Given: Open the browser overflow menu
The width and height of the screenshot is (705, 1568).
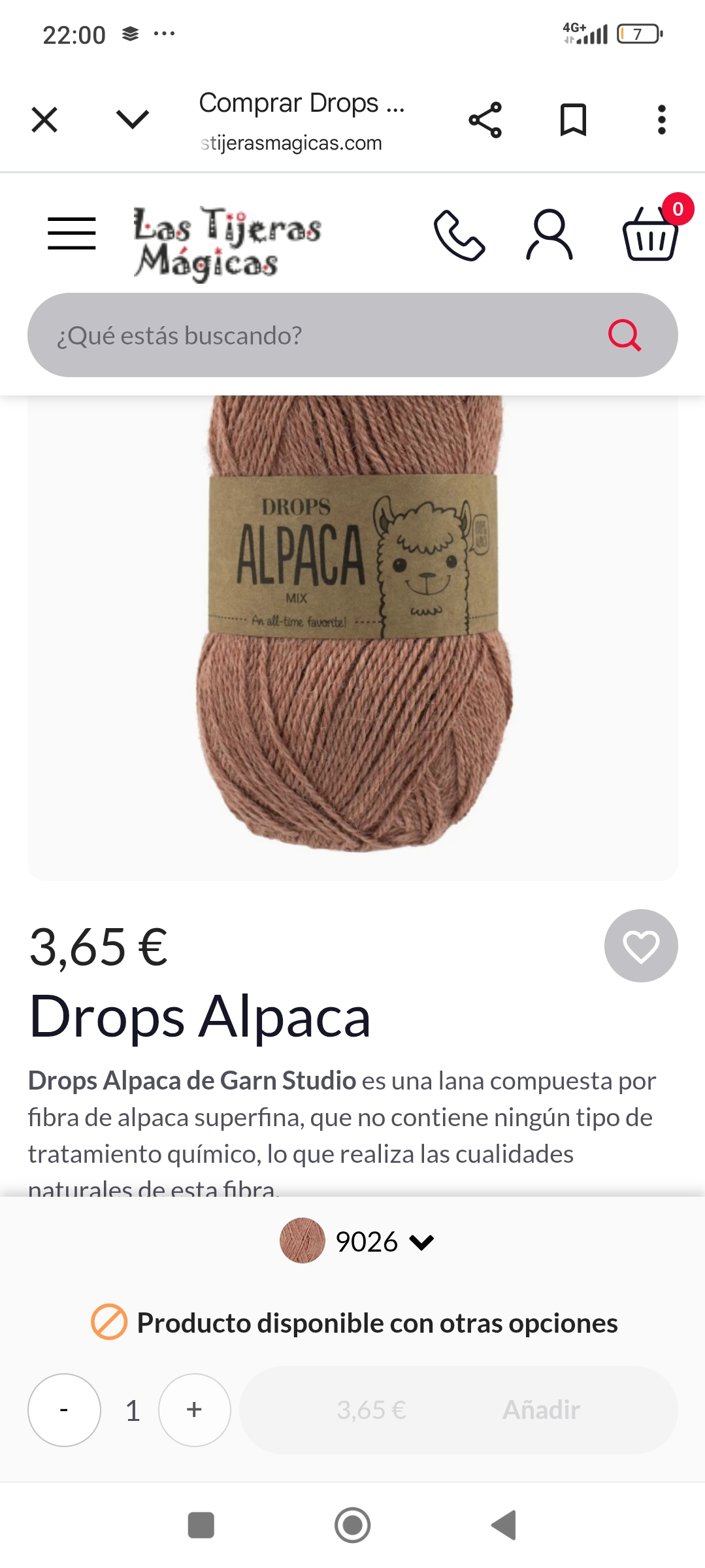Looking at the screenshot, I should (x=661, y=120).
